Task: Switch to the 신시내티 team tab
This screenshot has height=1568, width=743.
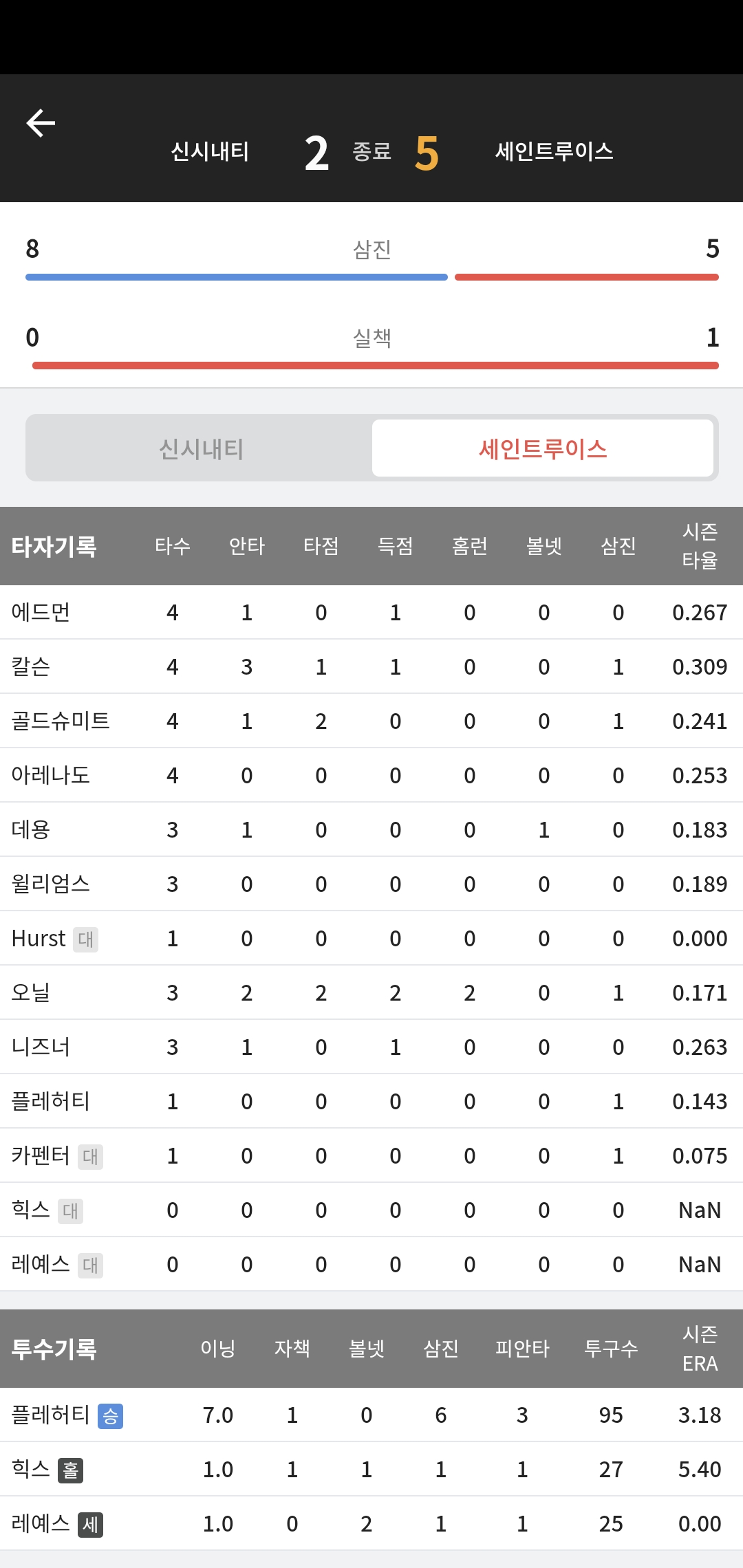Action: pyautogui.click(x=201, y=448)
